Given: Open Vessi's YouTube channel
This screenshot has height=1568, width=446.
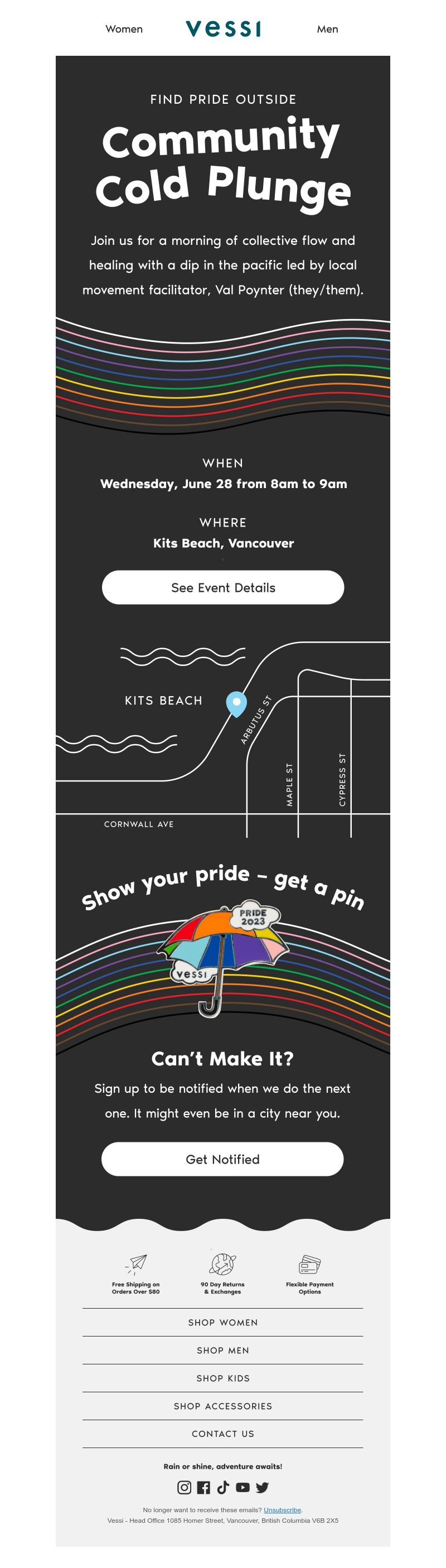Looking at the screenshot, I should tap(243, 1488).
